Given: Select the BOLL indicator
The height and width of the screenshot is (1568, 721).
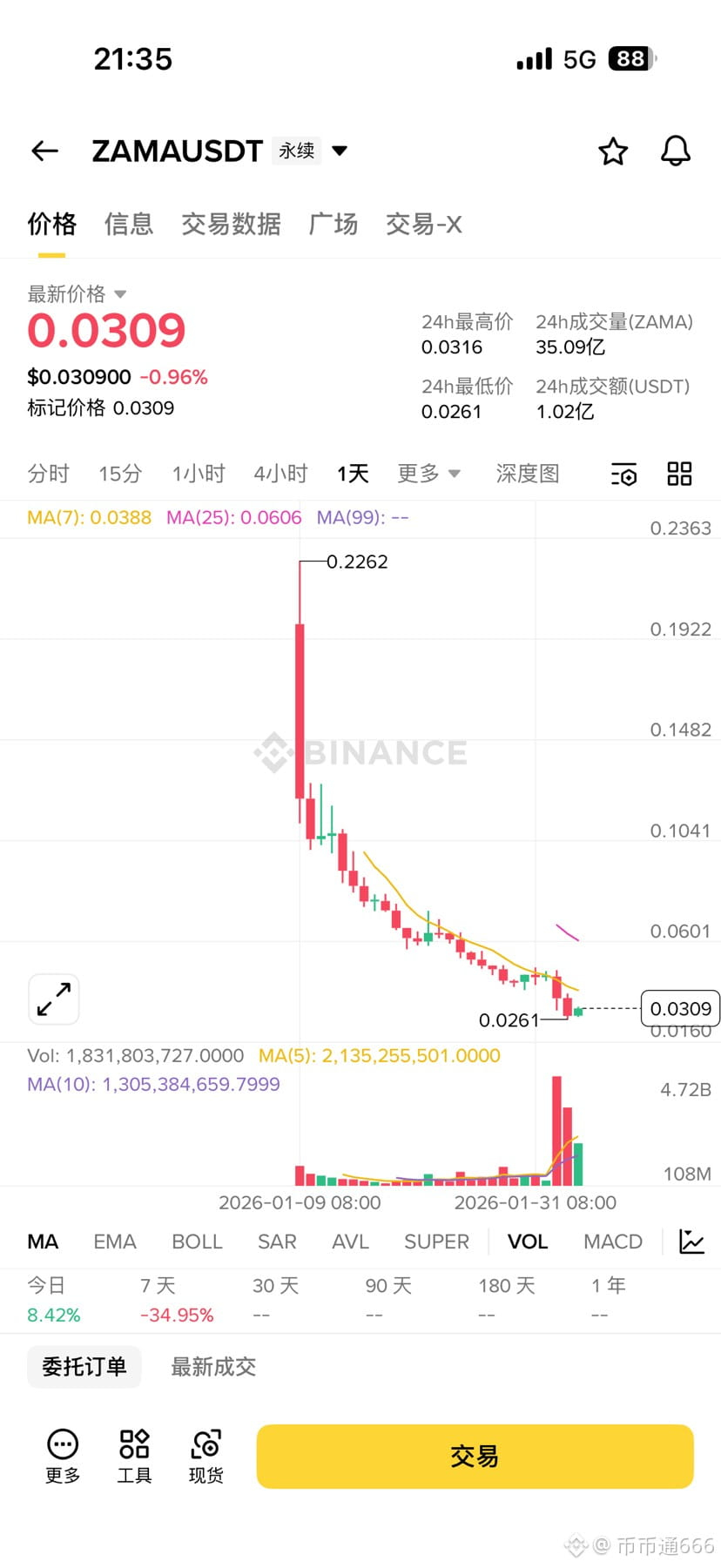Looking at the screenshot, I should tap(197, 1242).
